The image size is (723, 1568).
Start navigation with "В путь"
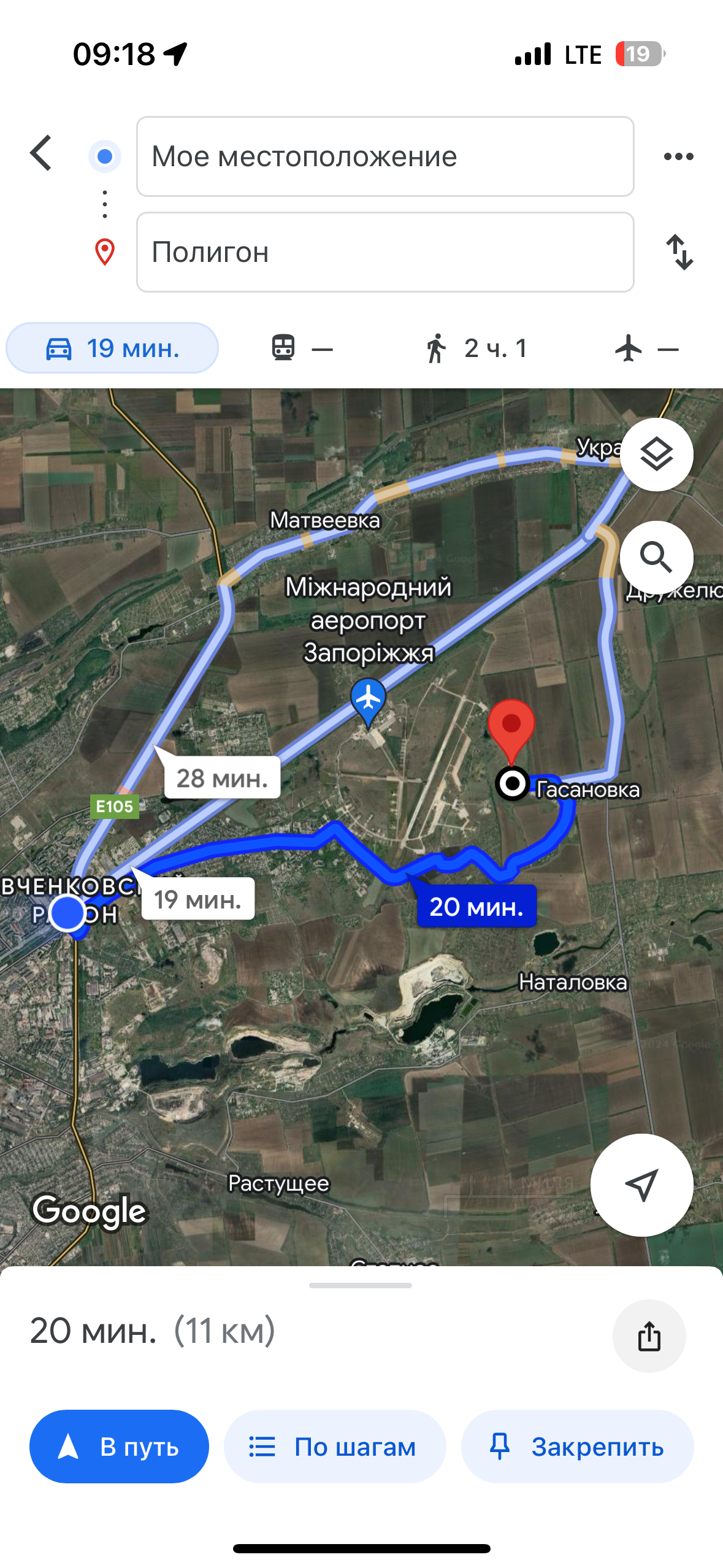click(119, 1447)
